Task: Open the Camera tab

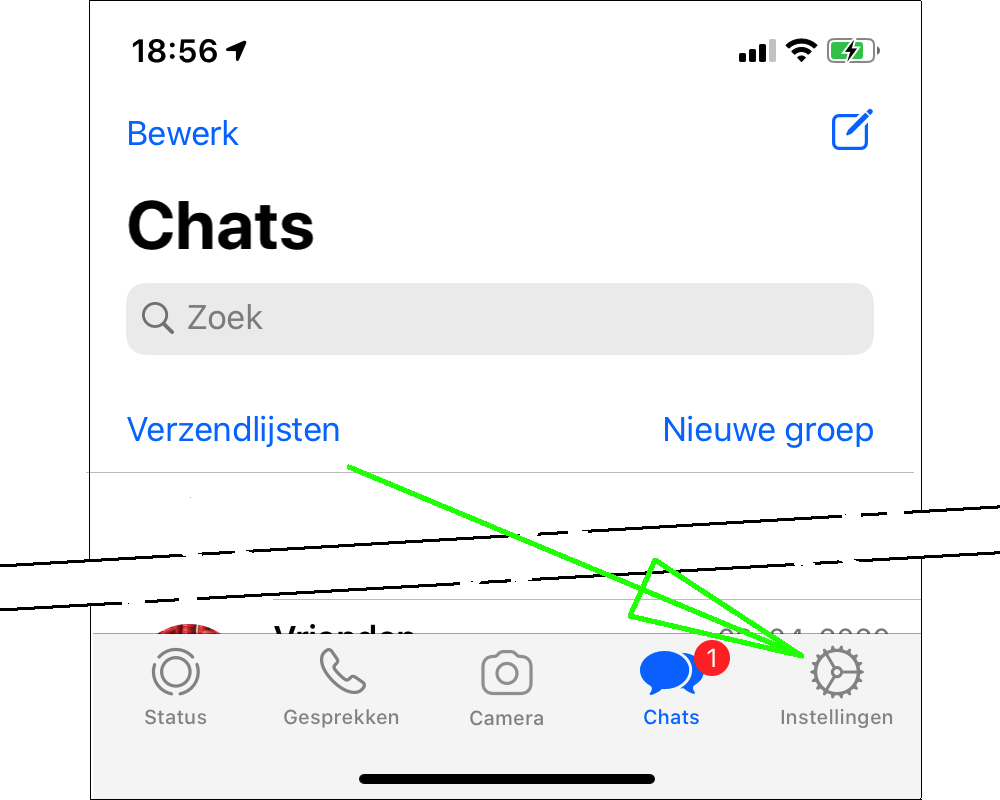Action: tap(507, 688)
